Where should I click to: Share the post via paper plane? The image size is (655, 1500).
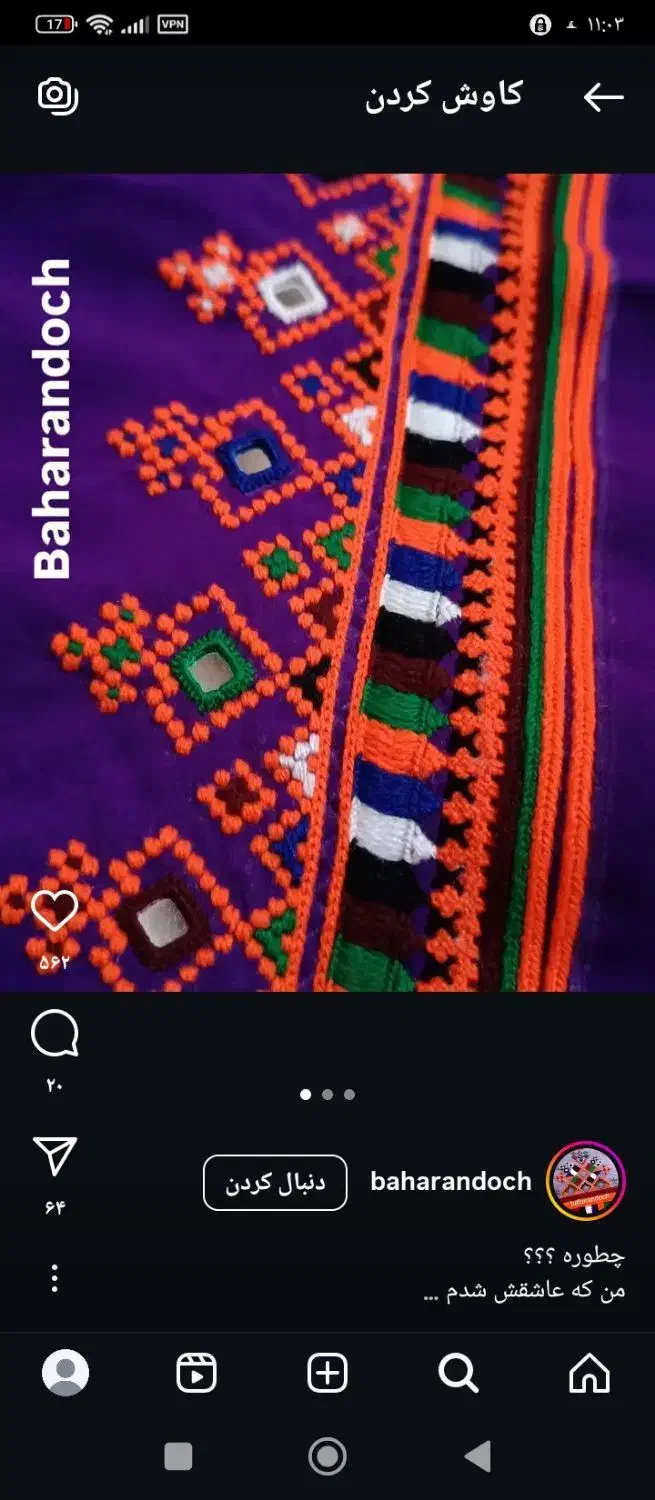coord(54,1156)
